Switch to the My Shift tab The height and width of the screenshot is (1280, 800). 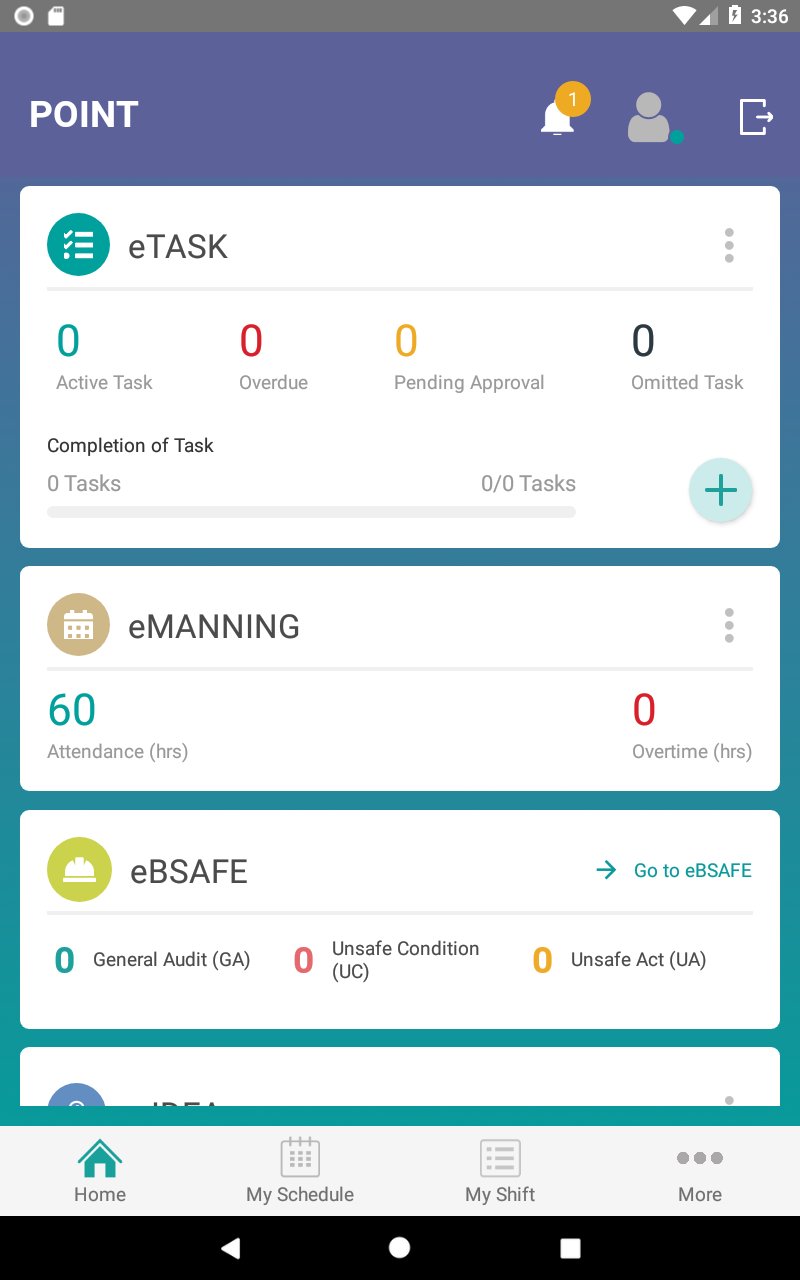pos(500,1170)
